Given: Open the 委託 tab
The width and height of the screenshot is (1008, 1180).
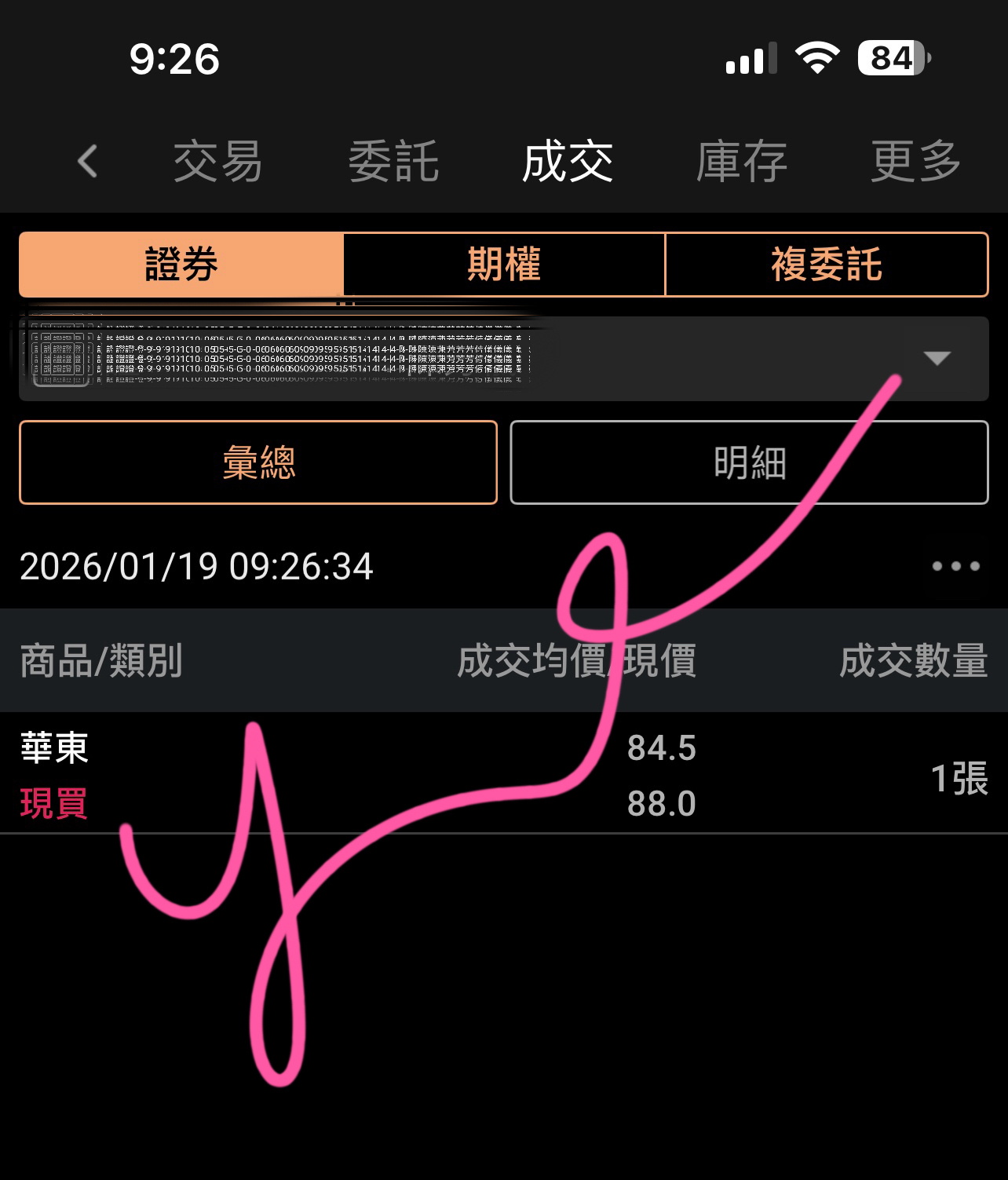Looking at the screenshot, I should (x=393, y=161).
